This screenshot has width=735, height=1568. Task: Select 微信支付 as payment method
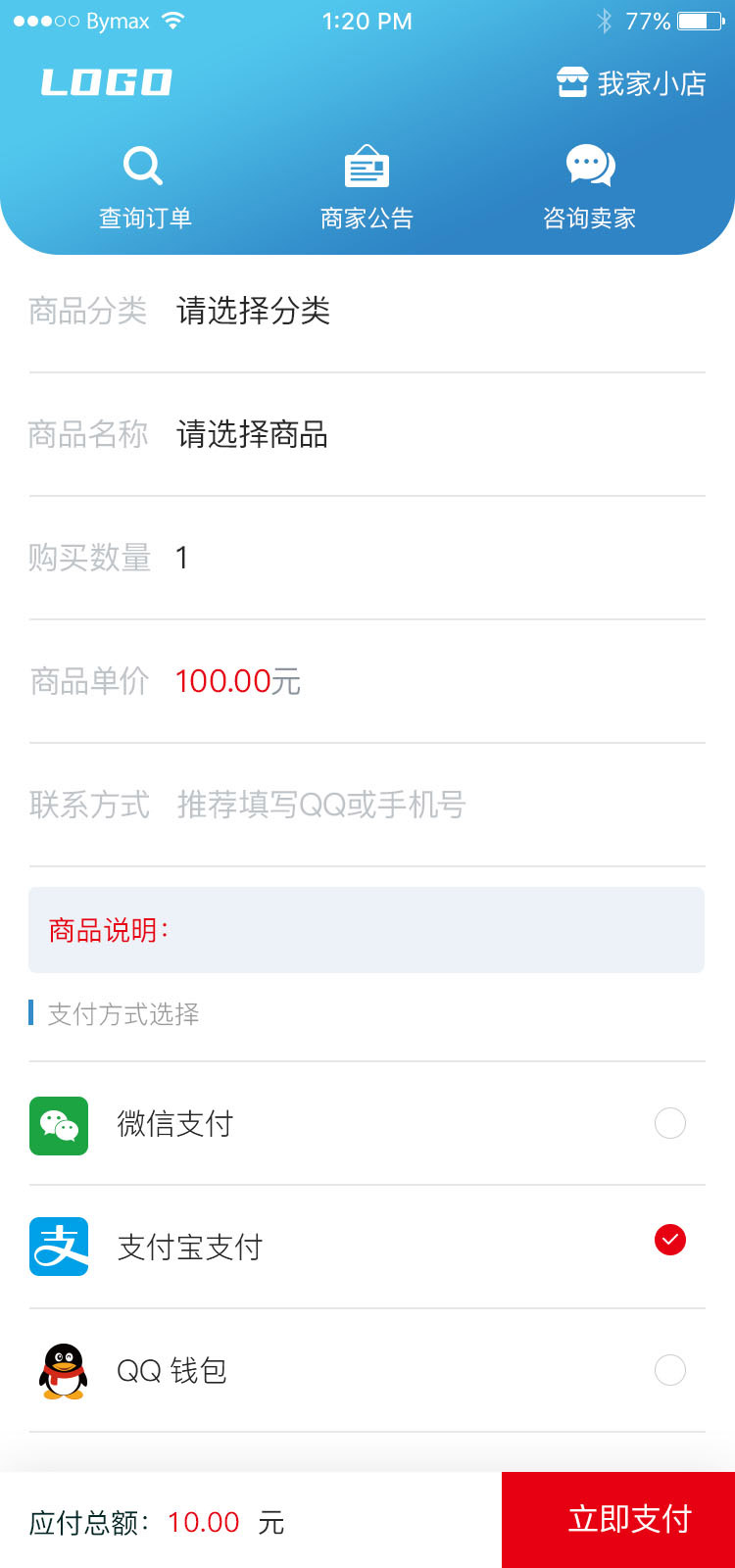367,1124
